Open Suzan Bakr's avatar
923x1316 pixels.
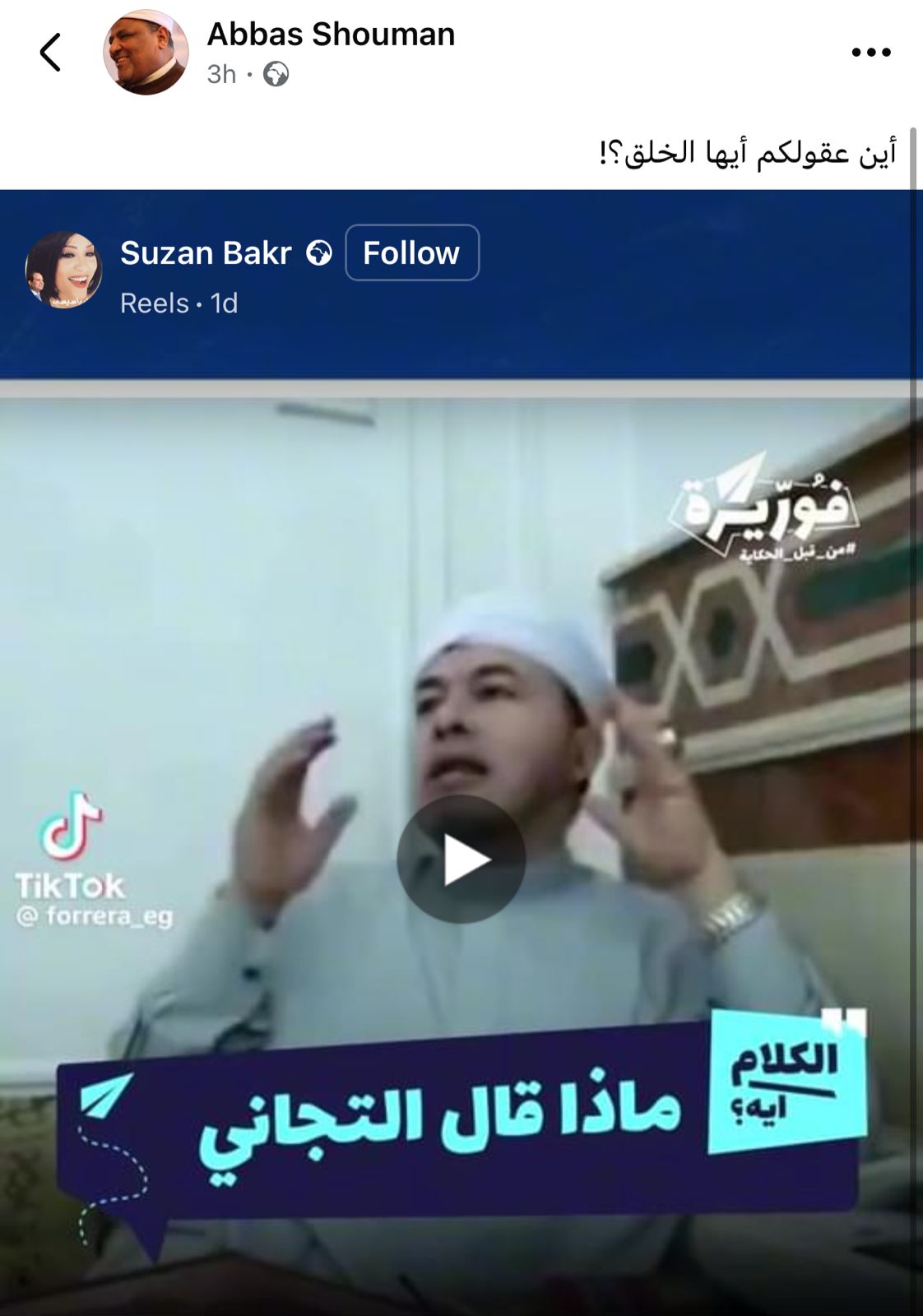click(63, 270)
